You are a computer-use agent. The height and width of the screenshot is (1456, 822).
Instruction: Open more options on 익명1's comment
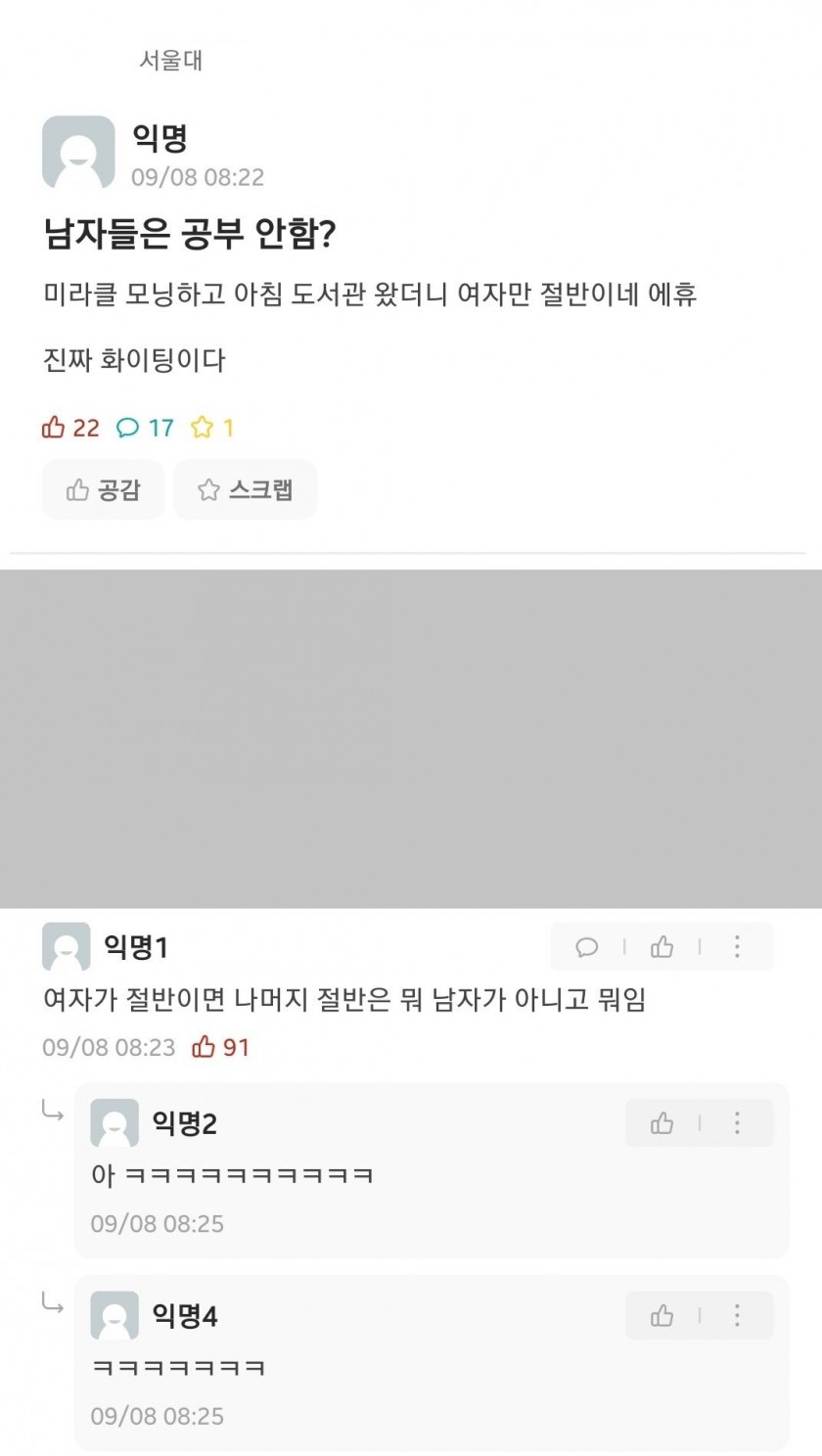(x=737, y=946)
